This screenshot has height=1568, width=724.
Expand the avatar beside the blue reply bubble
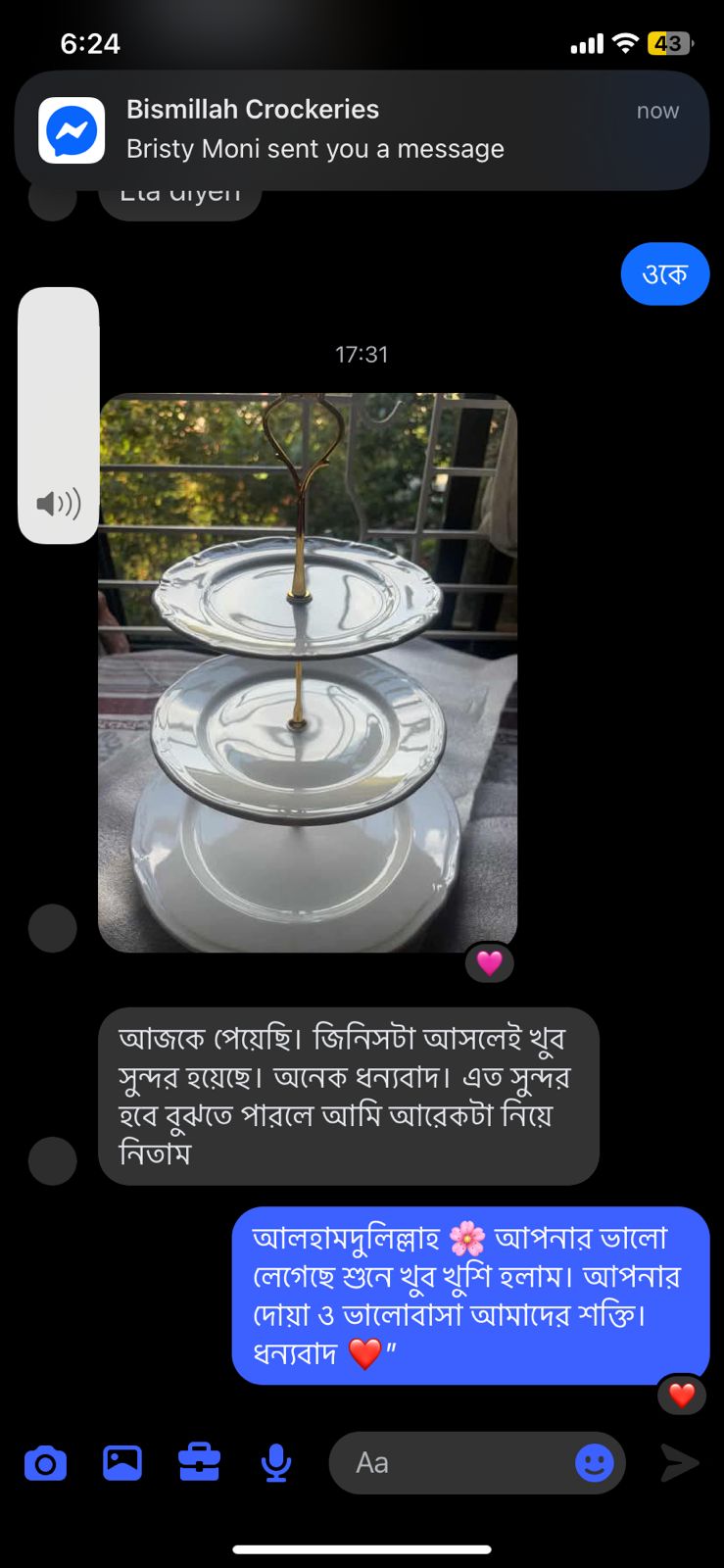point(52,928)
